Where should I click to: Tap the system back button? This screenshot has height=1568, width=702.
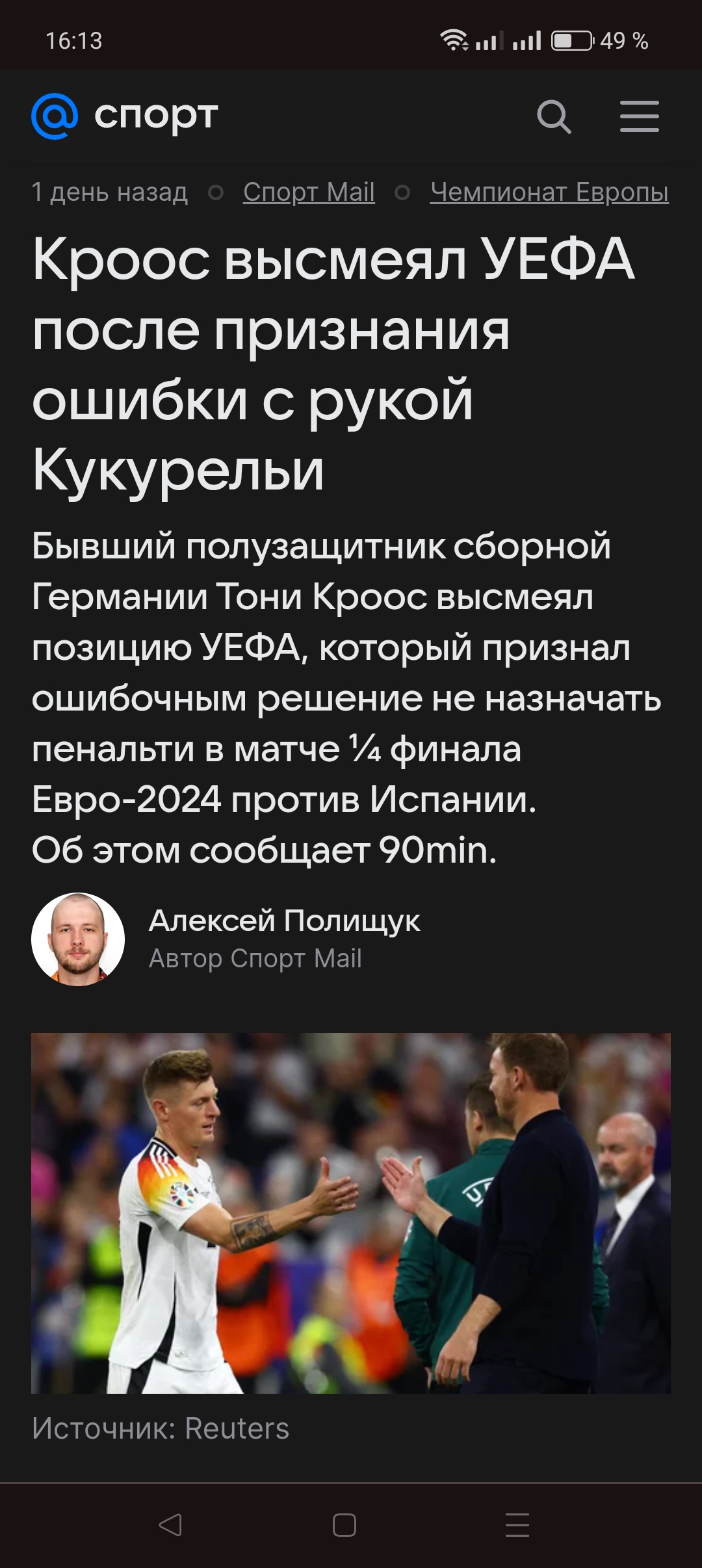coord(170,1524)
